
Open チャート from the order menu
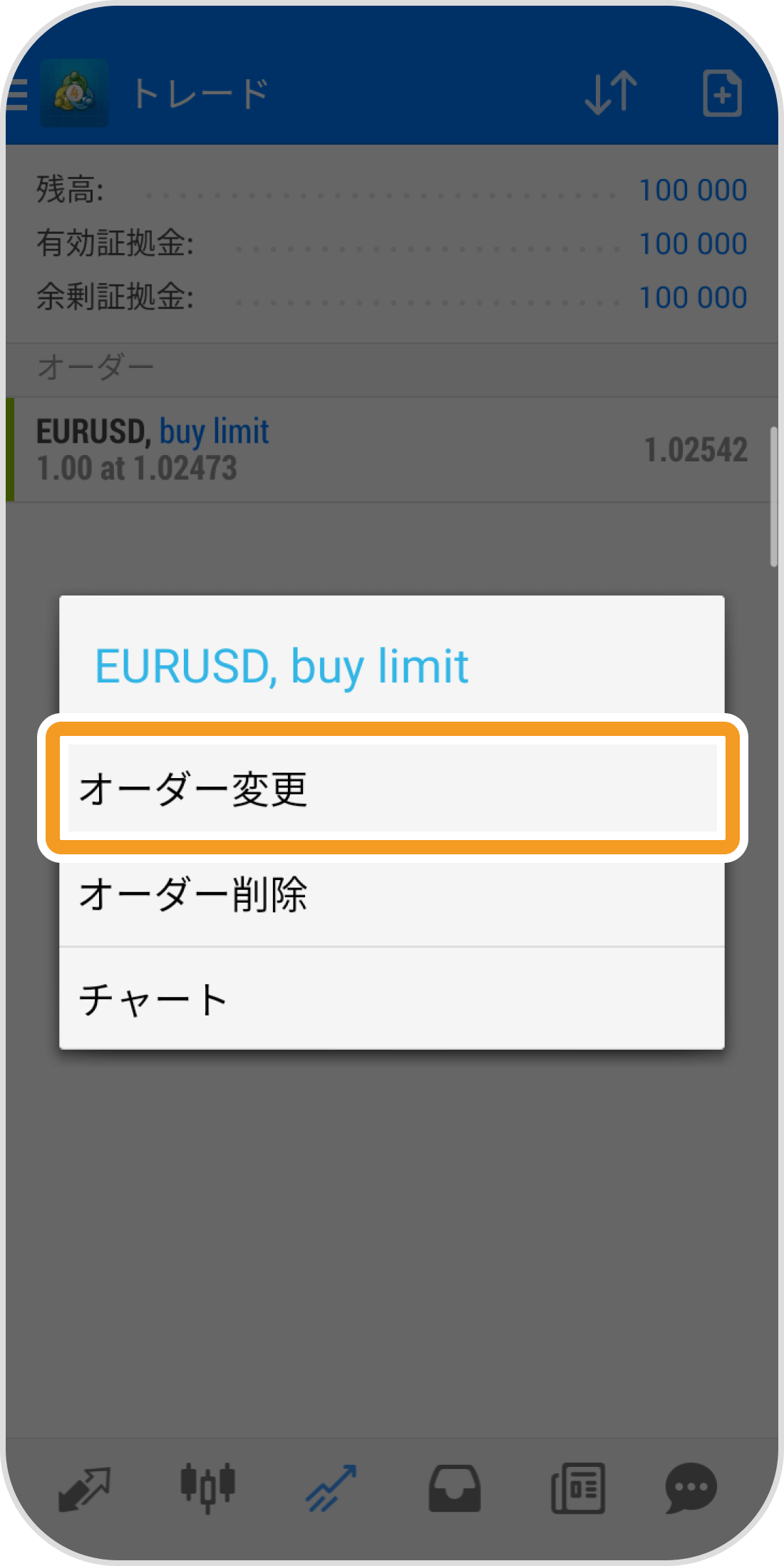pyautogui.click(x=392, y=998)
